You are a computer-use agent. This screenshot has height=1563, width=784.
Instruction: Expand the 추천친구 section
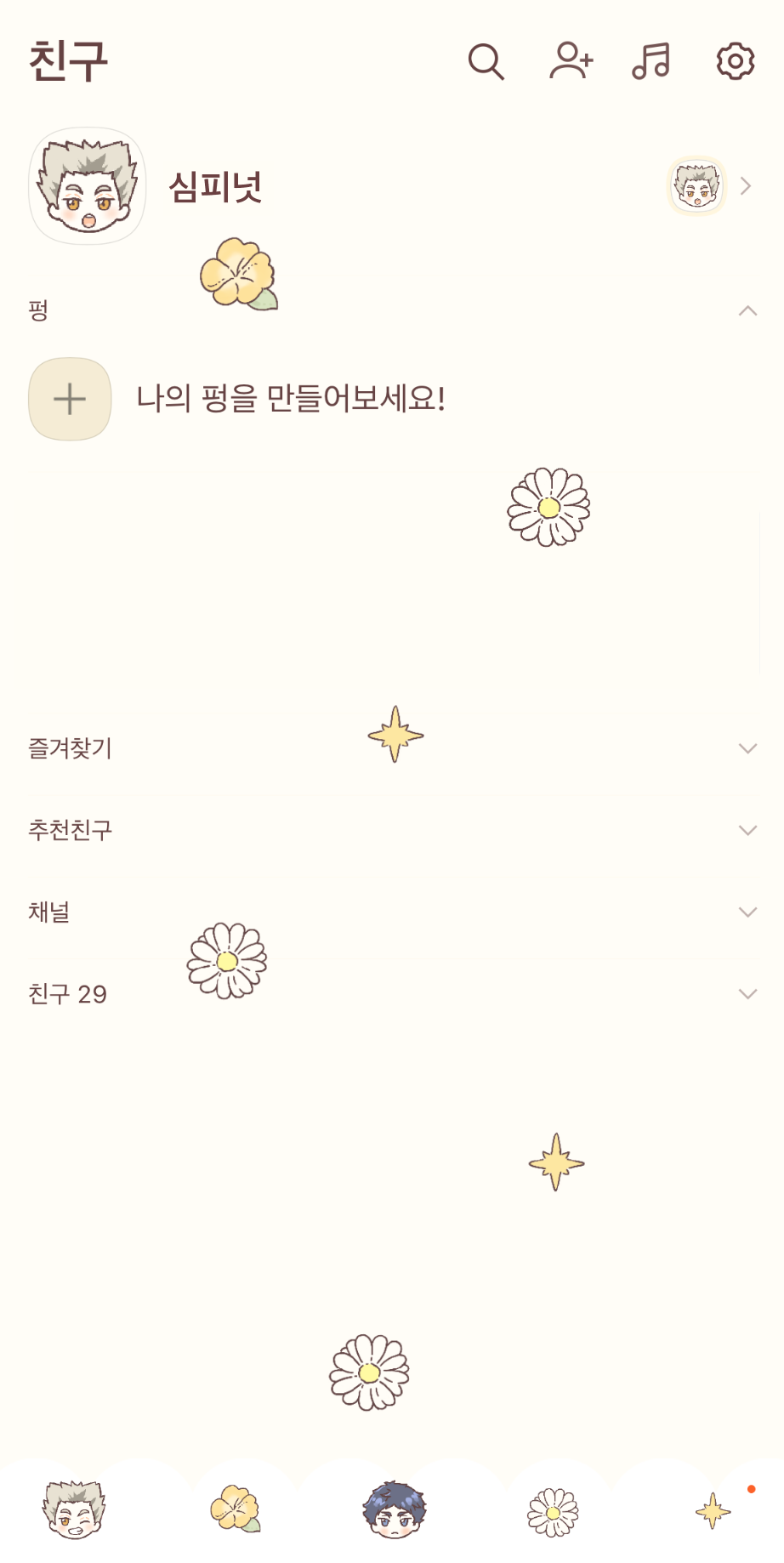click(747, 830)
